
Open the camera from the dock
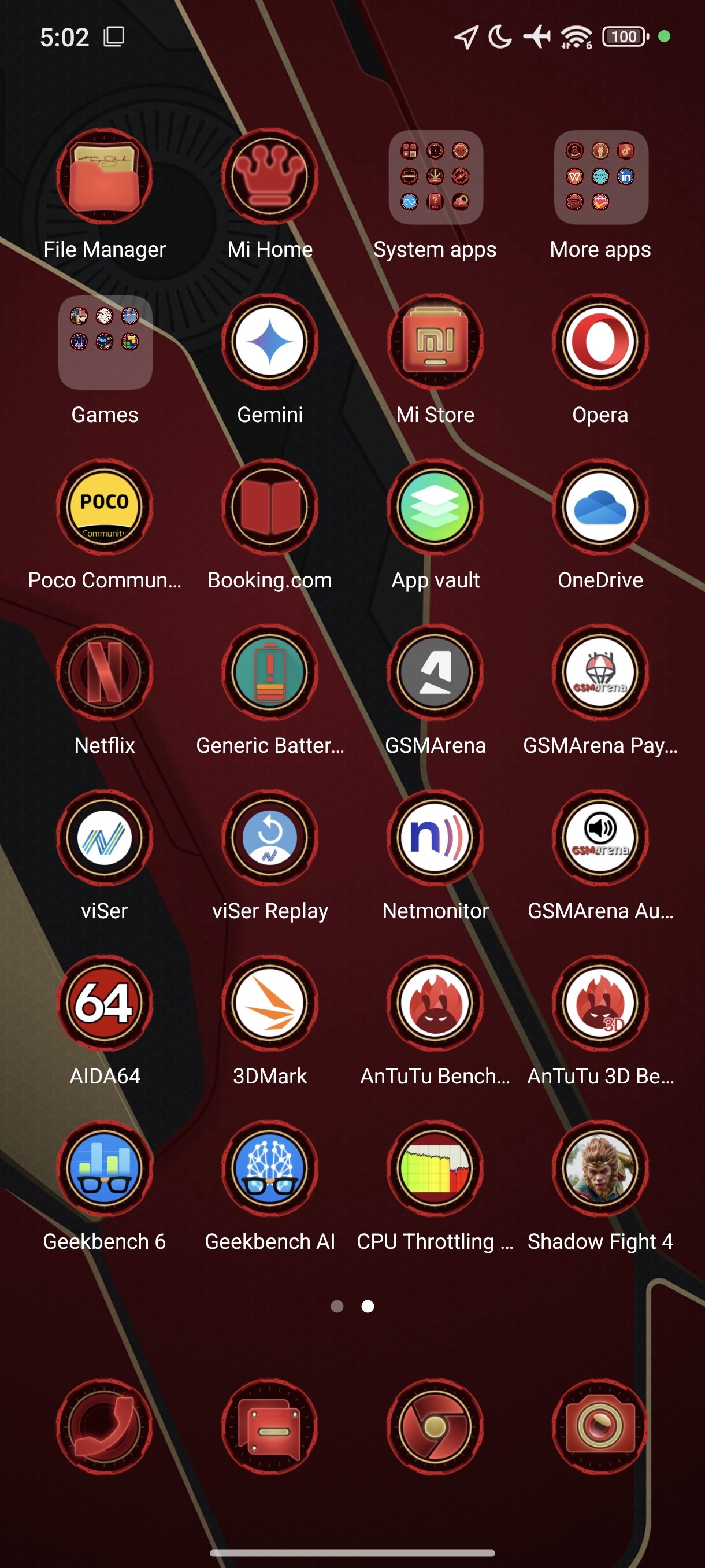[600, 1427]
